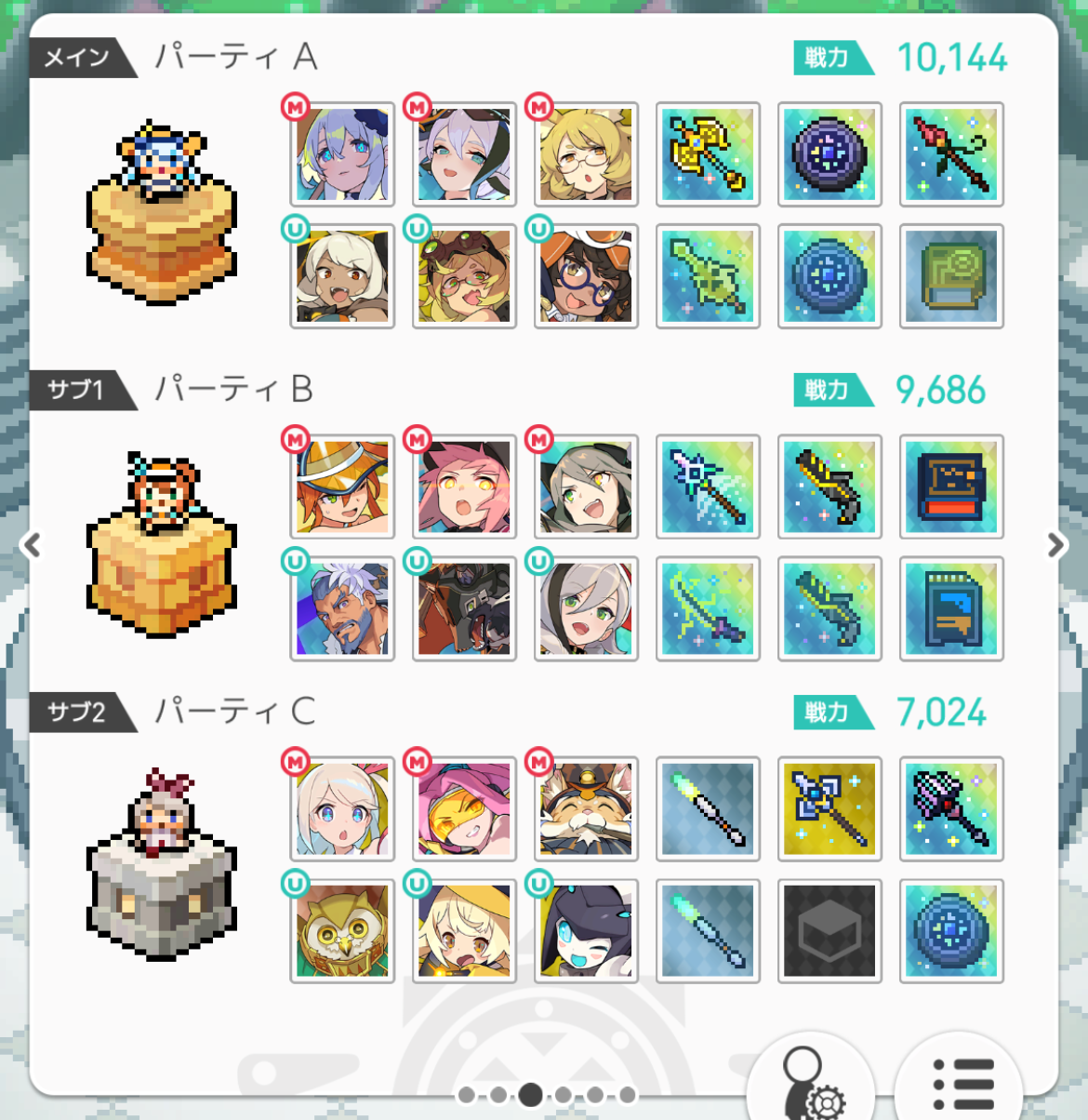This screenshot has height=1120, width=1088.
Task: Open Party B's red-bottomed book equipment slot
Action: coord(951,487)
